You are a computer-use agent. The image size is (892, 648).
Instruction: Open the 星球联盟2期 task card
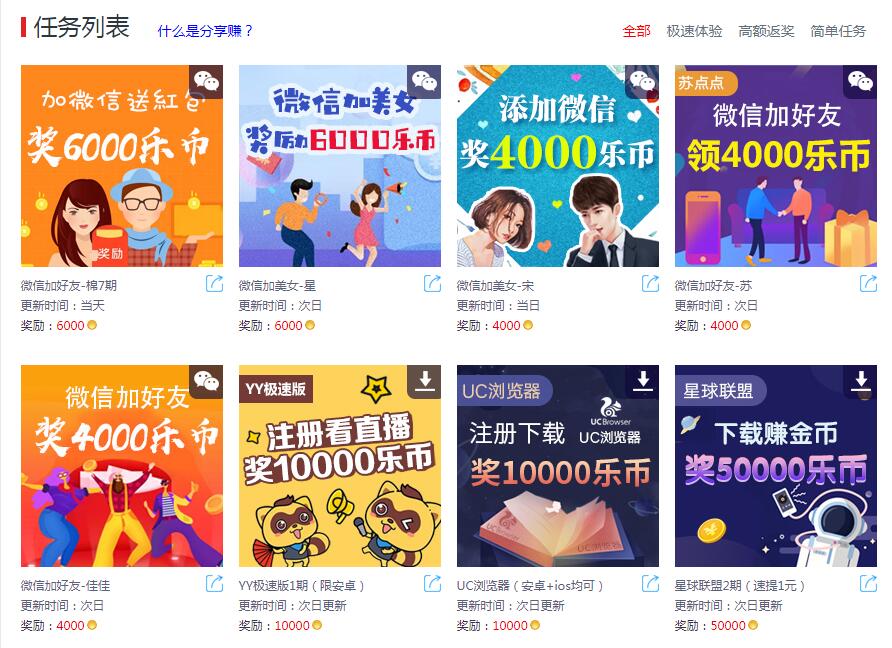click(776, 466)
